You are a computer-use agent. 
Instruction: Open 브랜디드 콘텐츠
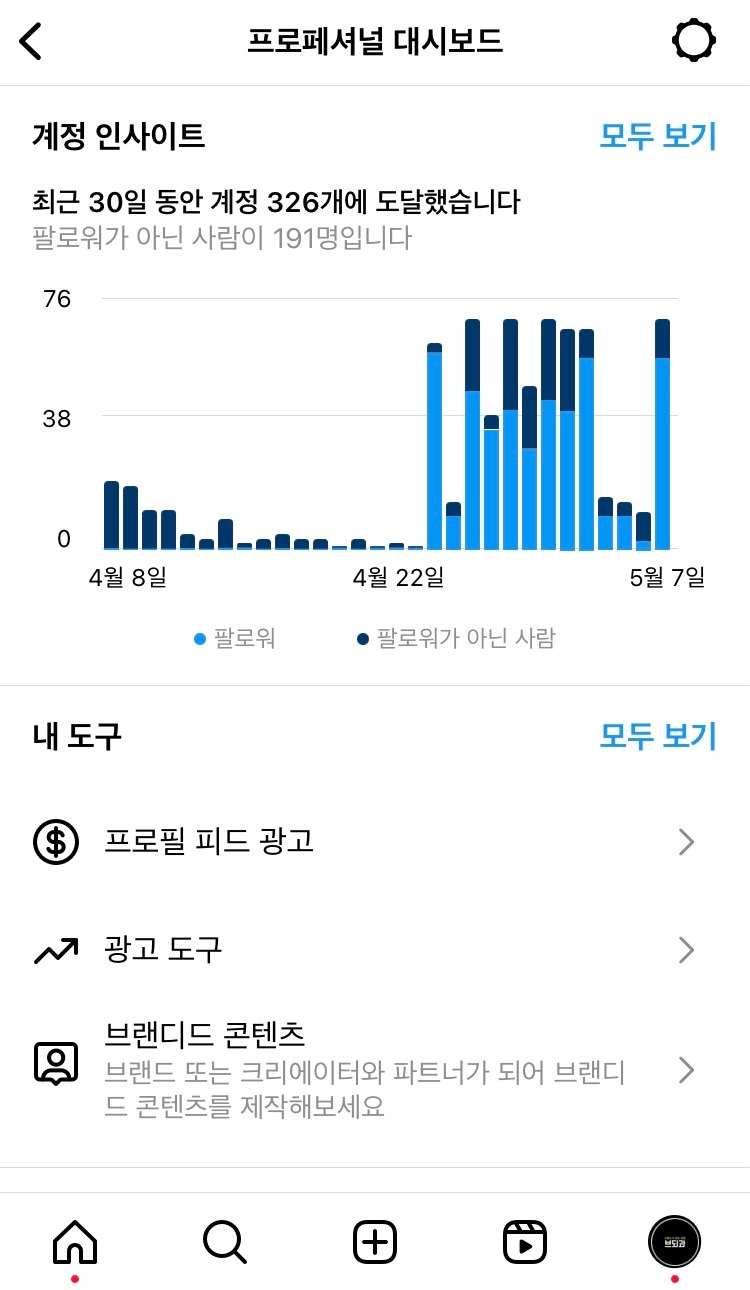click(375, 1069)
